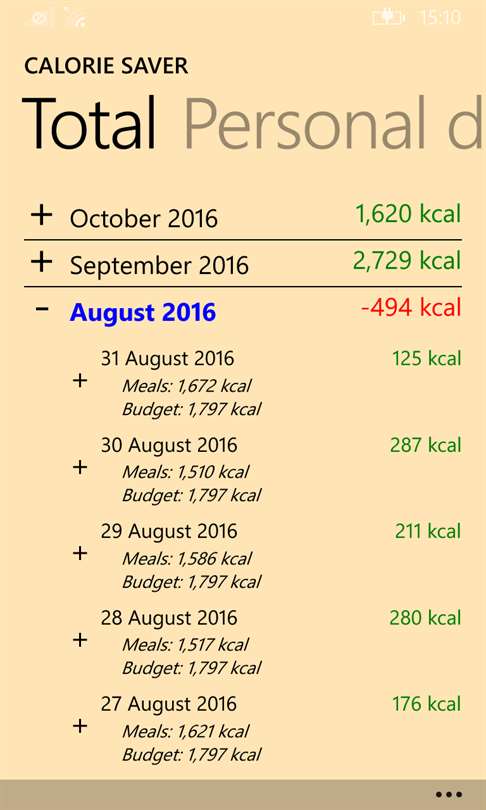Expand details for 29 August 2016
Screen dimensions: 486x810
tap(80, 554)
